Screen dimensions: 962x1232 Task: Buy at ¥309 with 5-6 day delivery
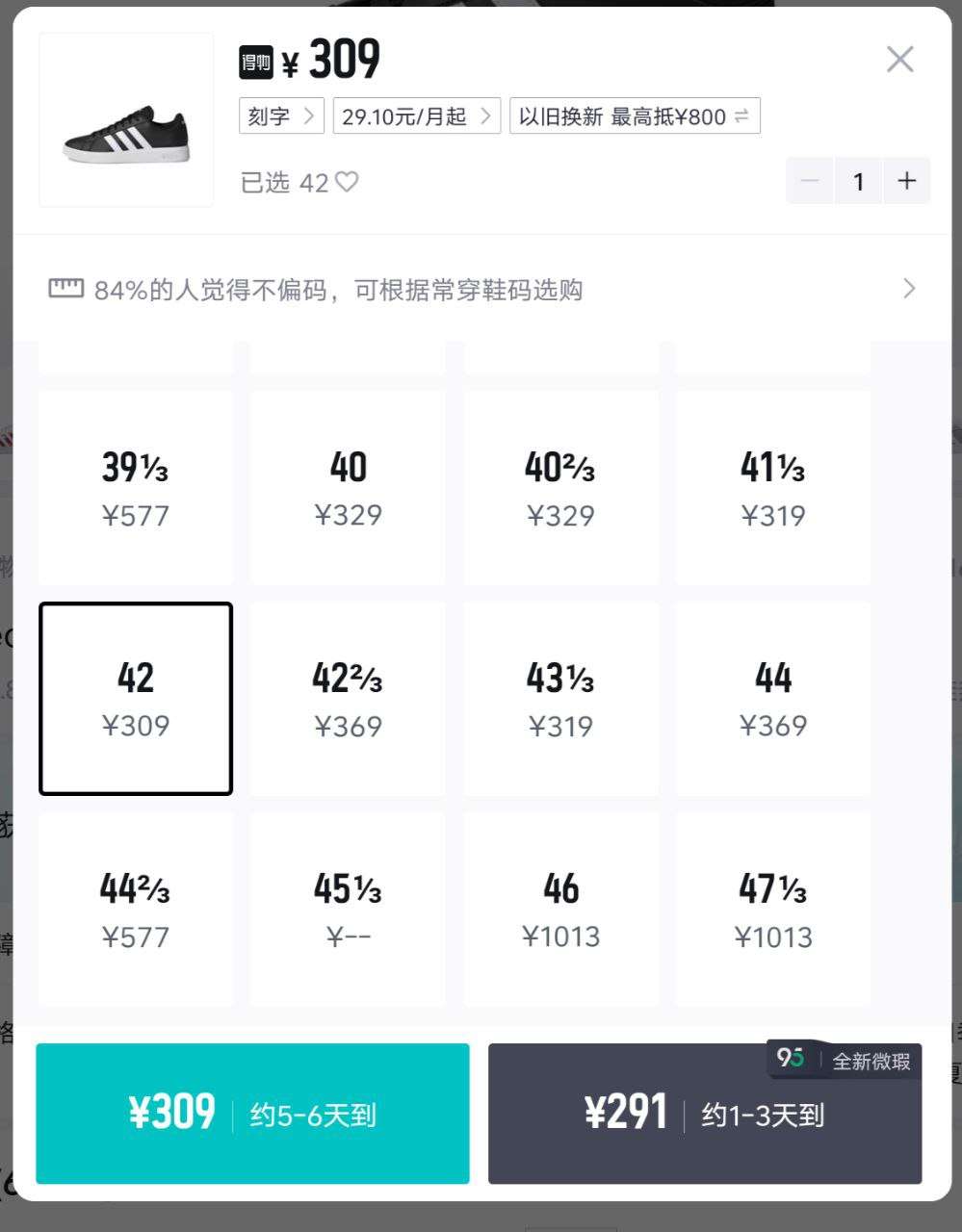[252, 1114]
